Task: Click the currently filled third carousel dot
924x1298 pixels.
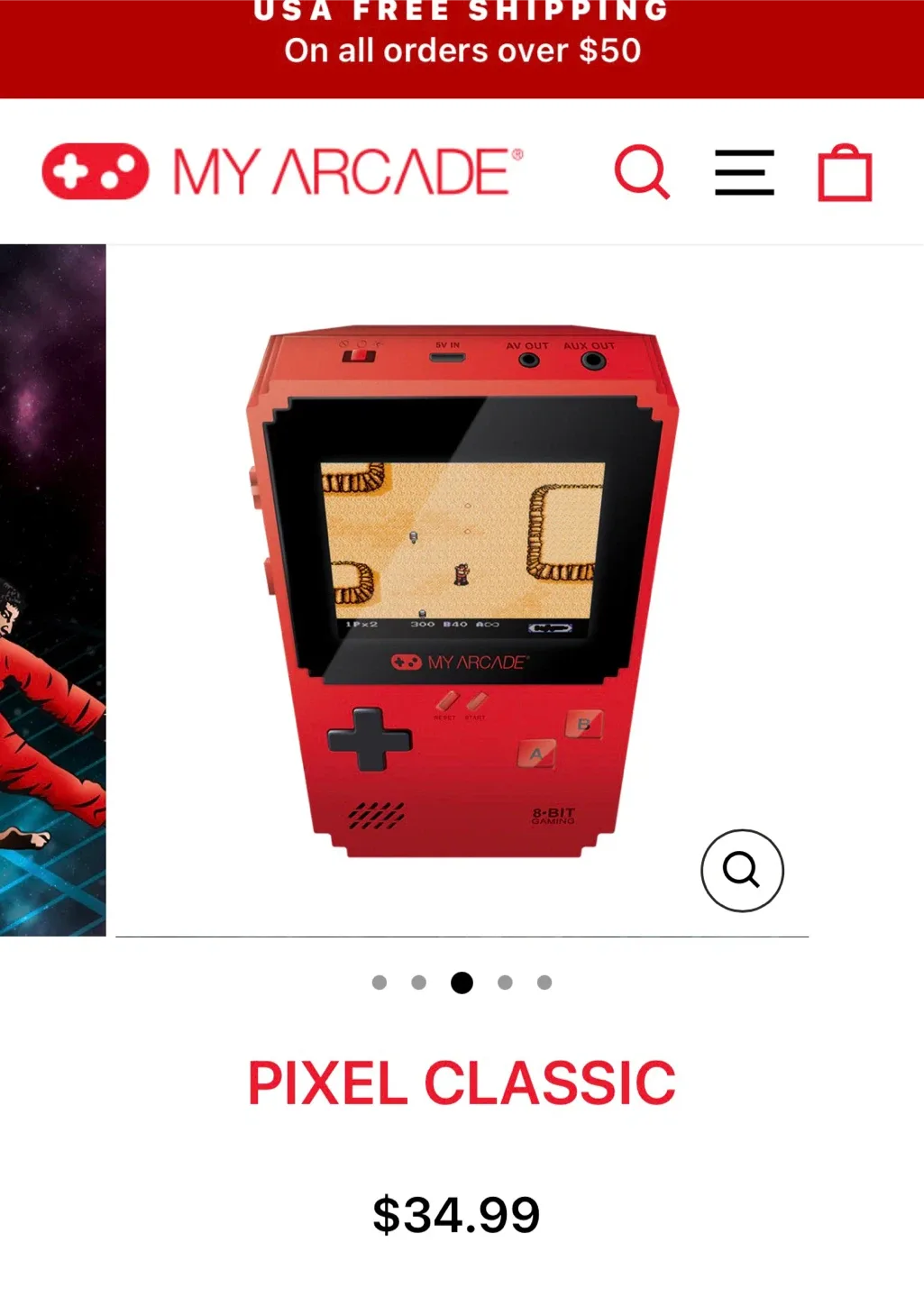Action: [x=462, y=983]
